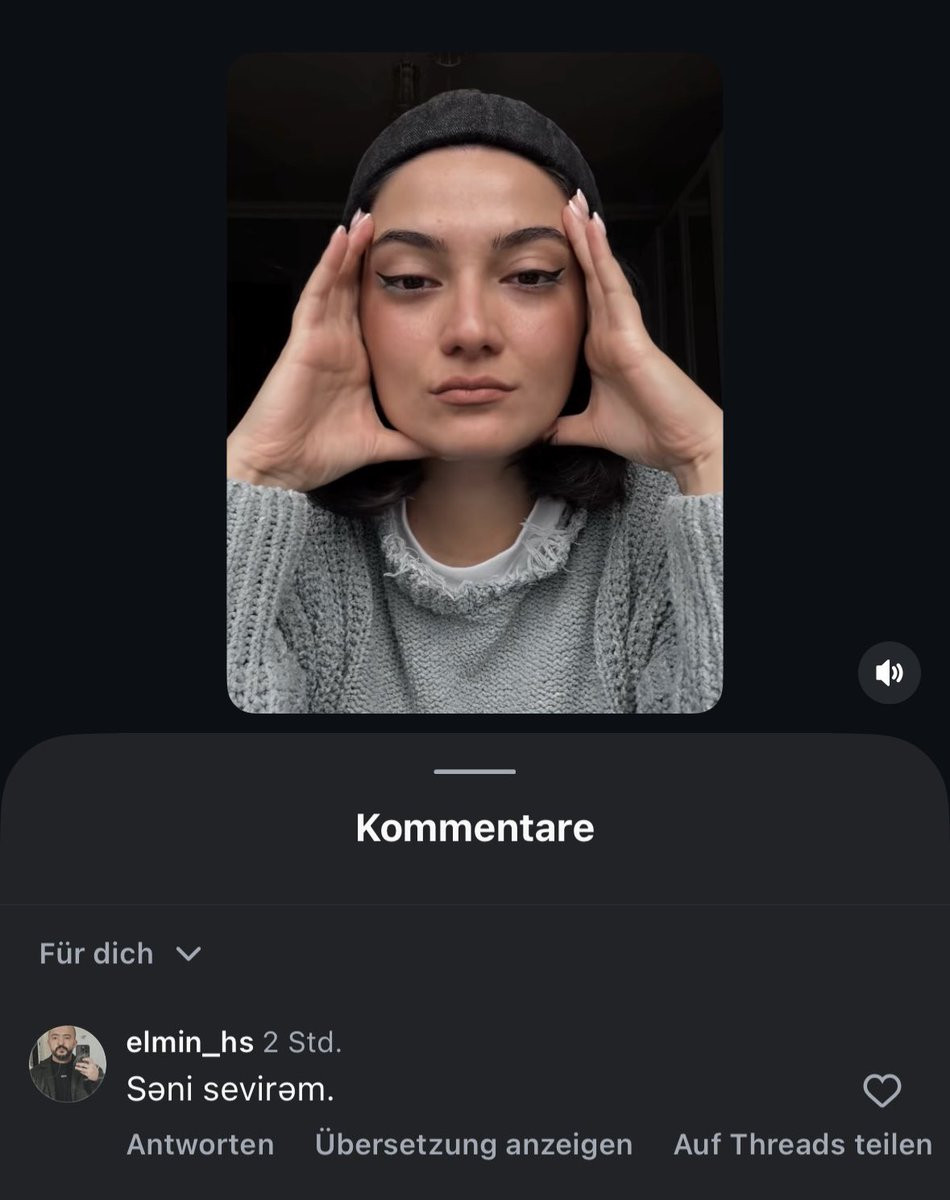This screenshot has width=950, height=1200.
Task: Select "Auf Threads teilen" under the comment
Action: [802, 1145]
